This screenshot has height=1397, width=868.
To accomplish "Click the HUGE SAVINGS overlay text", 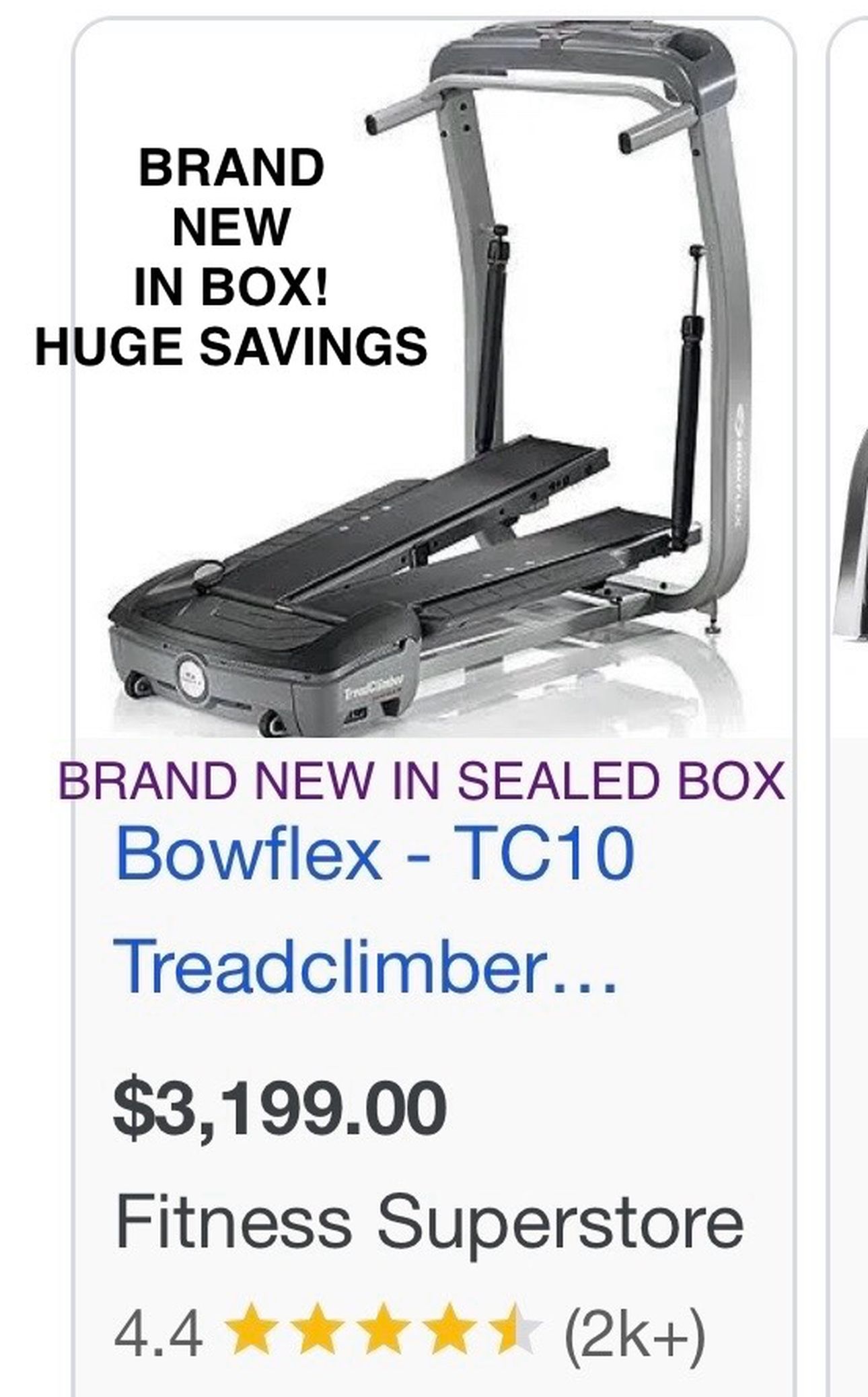I will 232,343.
